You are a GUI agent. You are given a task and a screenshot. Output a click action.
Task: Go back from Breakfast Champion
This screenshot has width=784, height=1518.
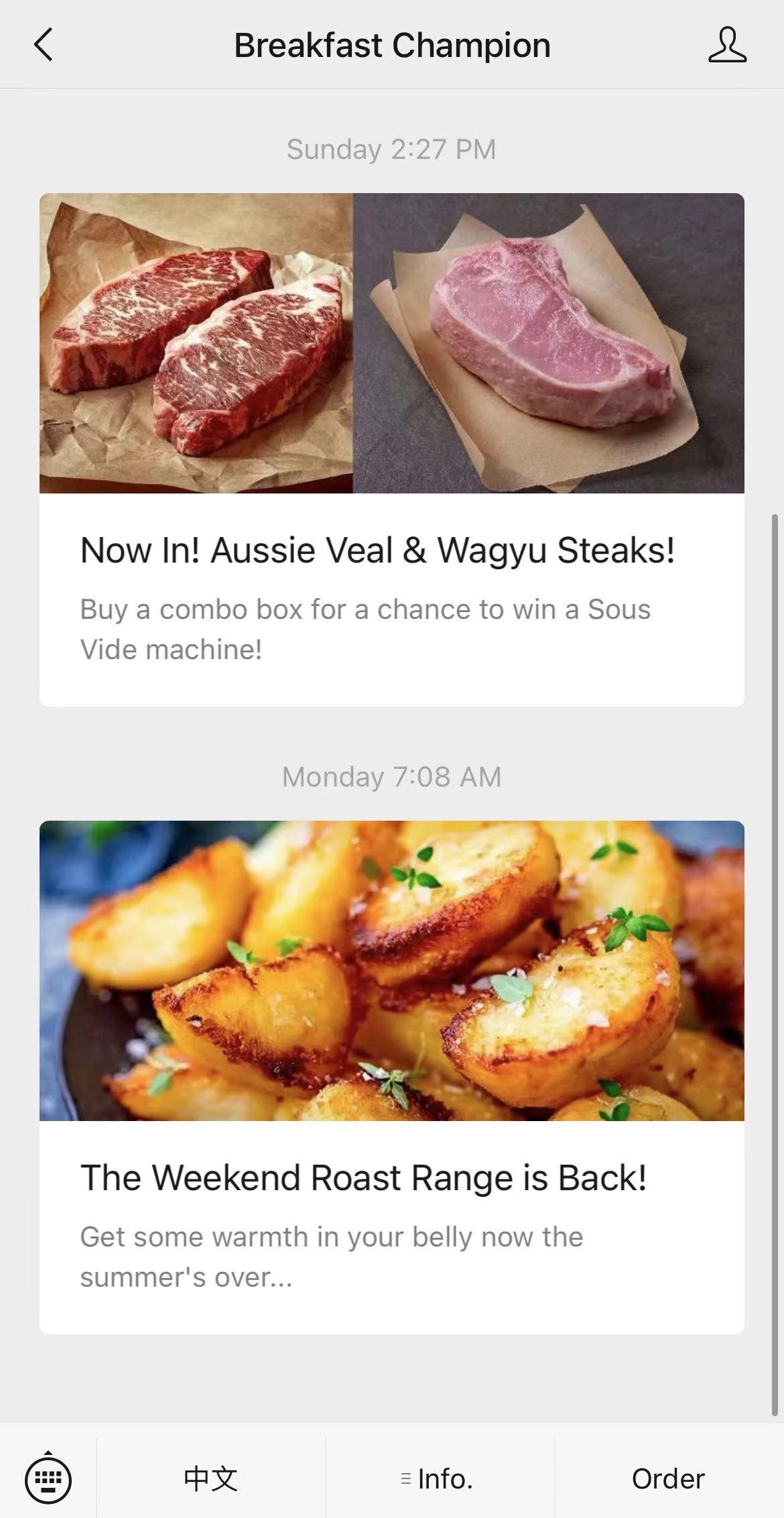(x=44, y=46)
